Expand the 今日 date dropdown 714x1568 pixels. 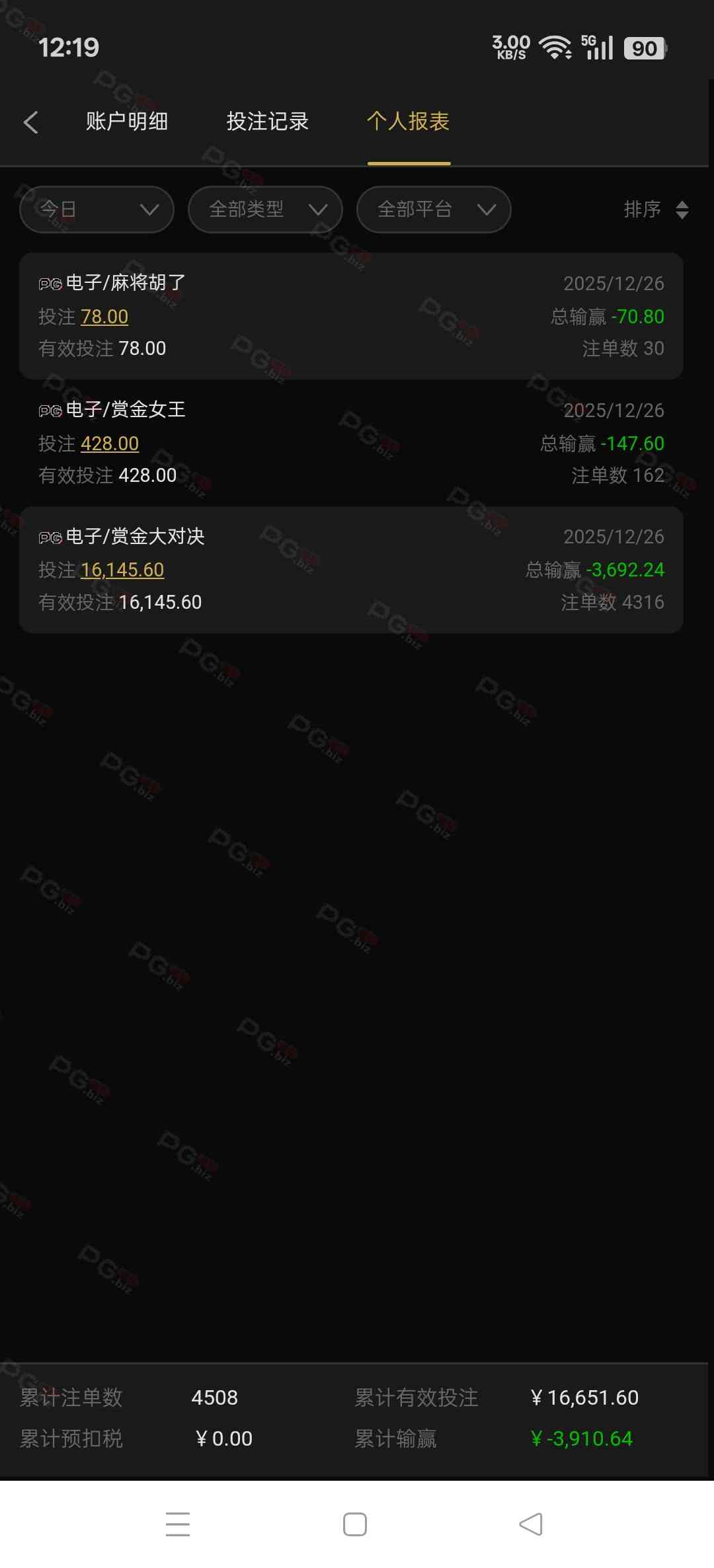pos(97,210)
